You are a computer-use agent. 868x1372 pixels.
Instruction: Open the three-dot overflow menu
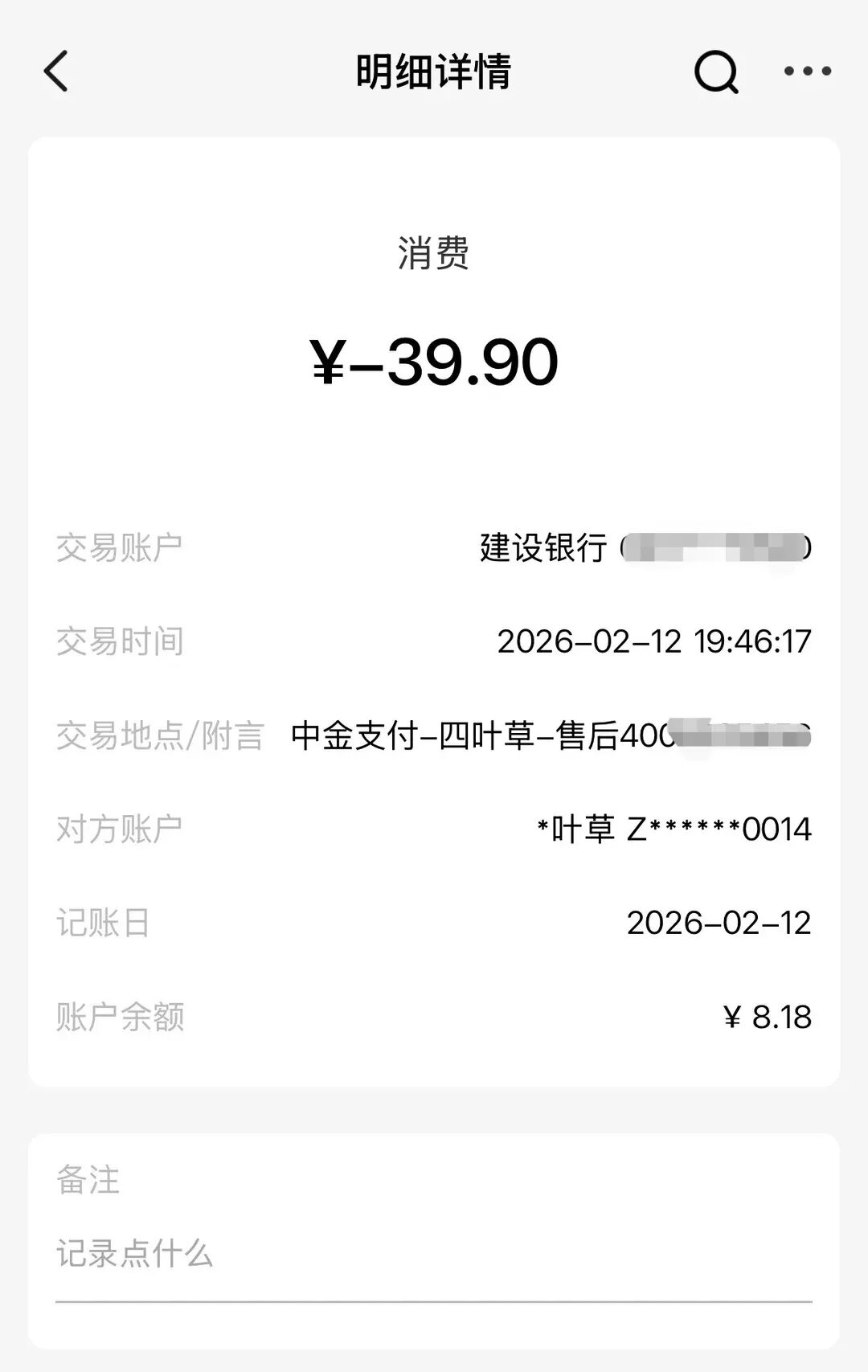pyautogui.click(x=808, y=72)
